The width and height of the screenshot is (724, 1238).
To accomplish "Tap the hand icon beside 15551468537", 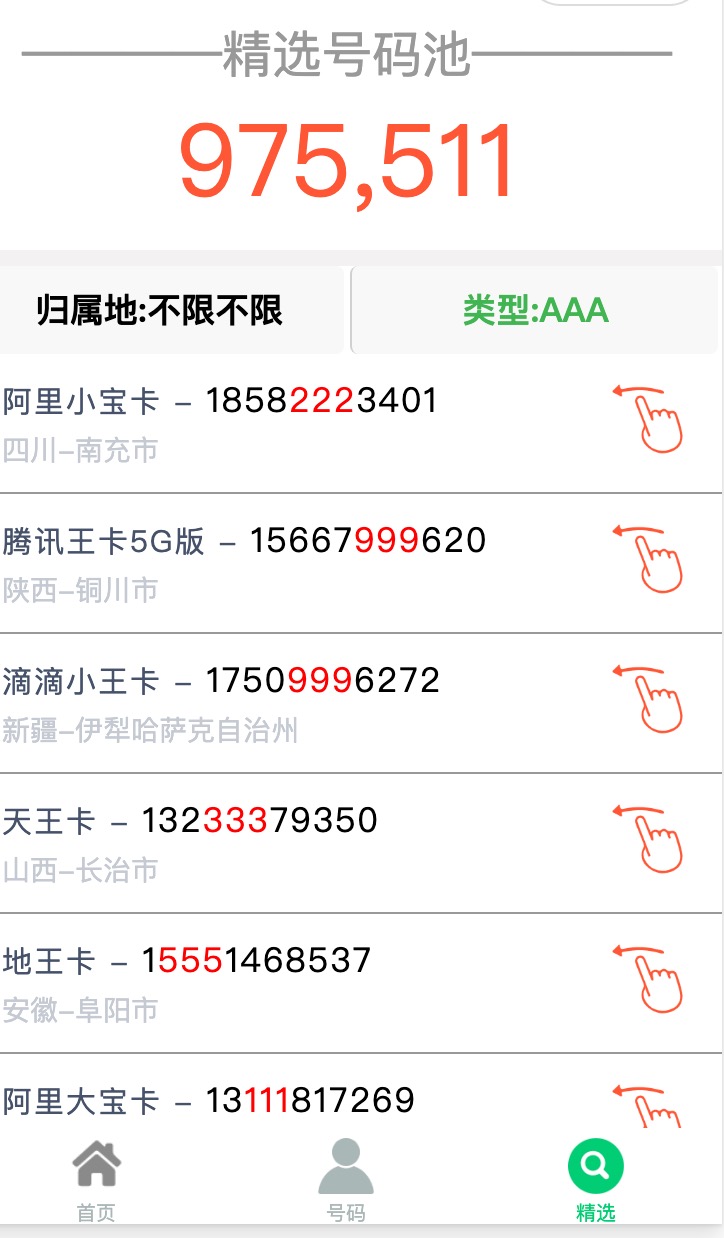I will pos(648,978).
